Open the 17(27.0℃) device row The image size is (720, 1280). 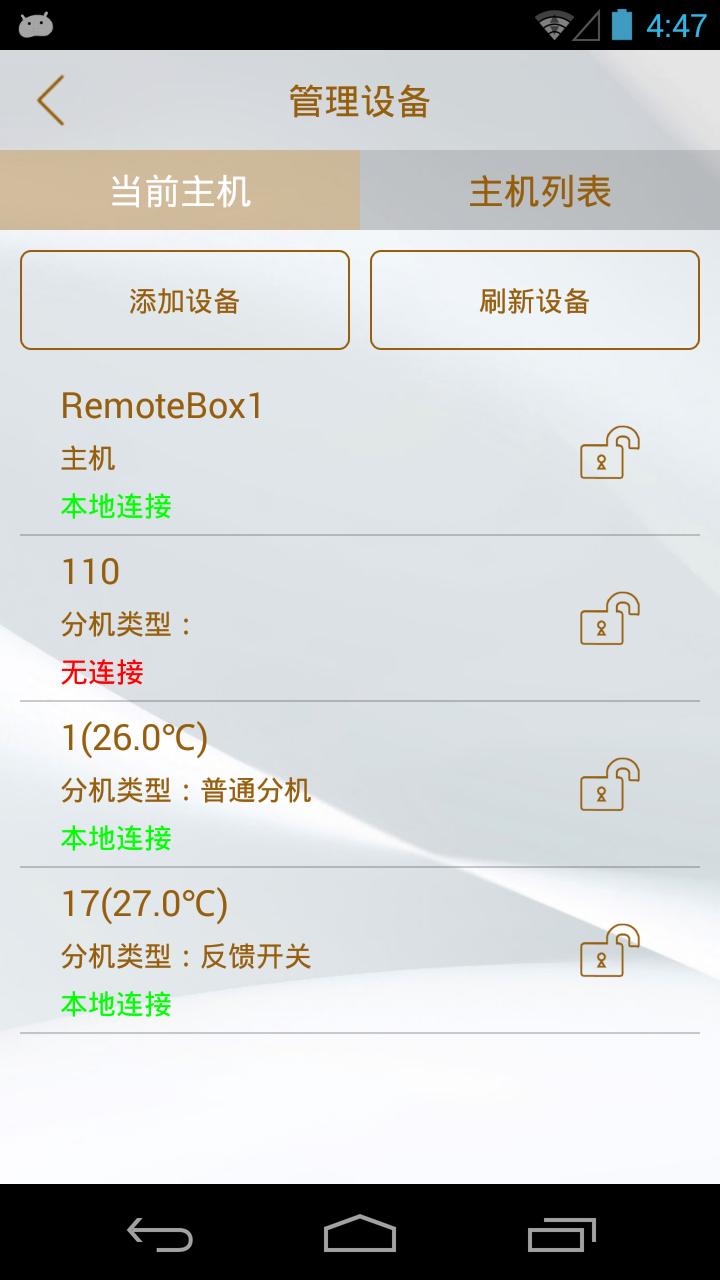(360, 951)
